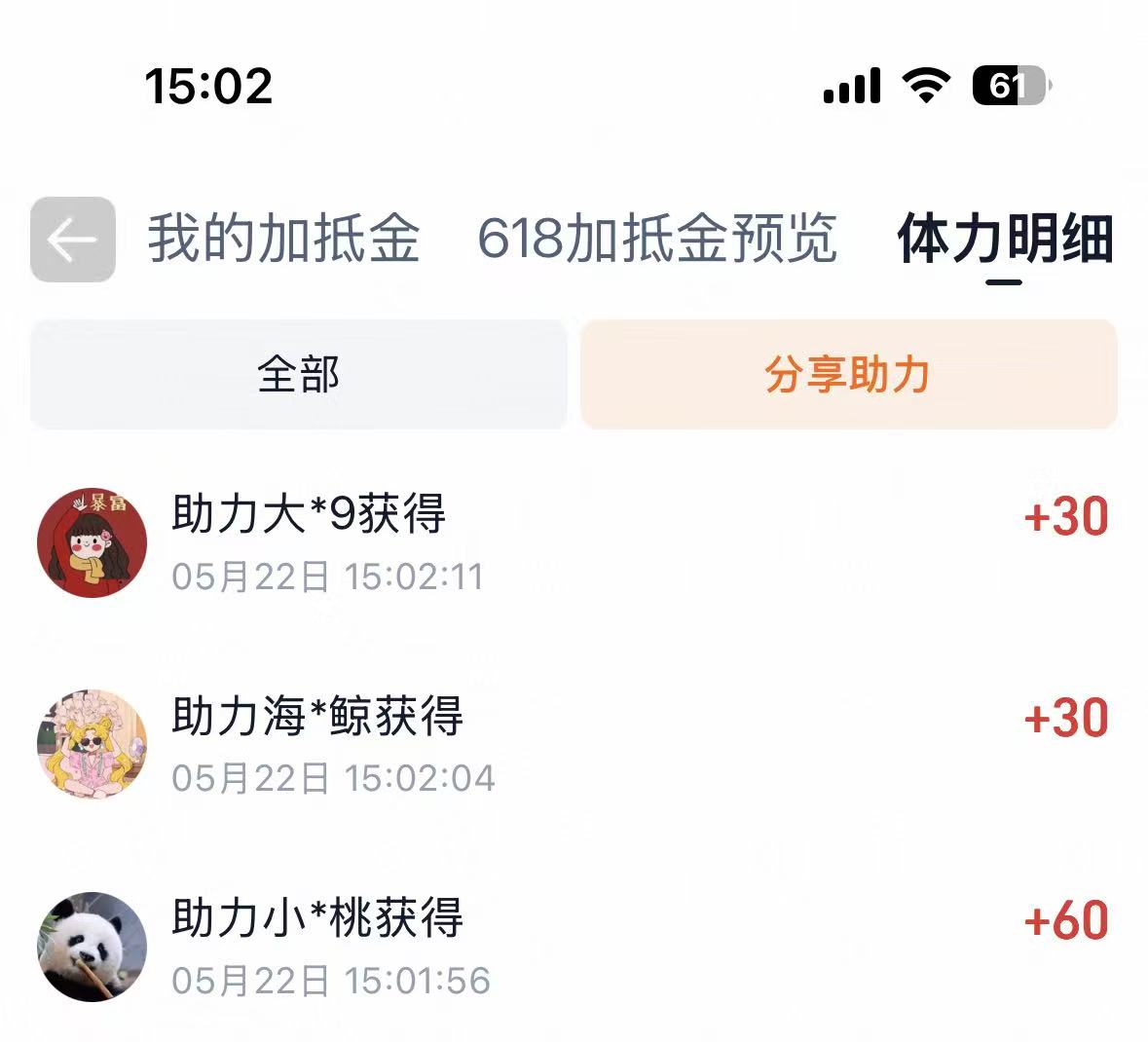The width and height of the screenshot is (1148, 1042).
Task: Select the 分享助力 filter
Action: point(848,374)
